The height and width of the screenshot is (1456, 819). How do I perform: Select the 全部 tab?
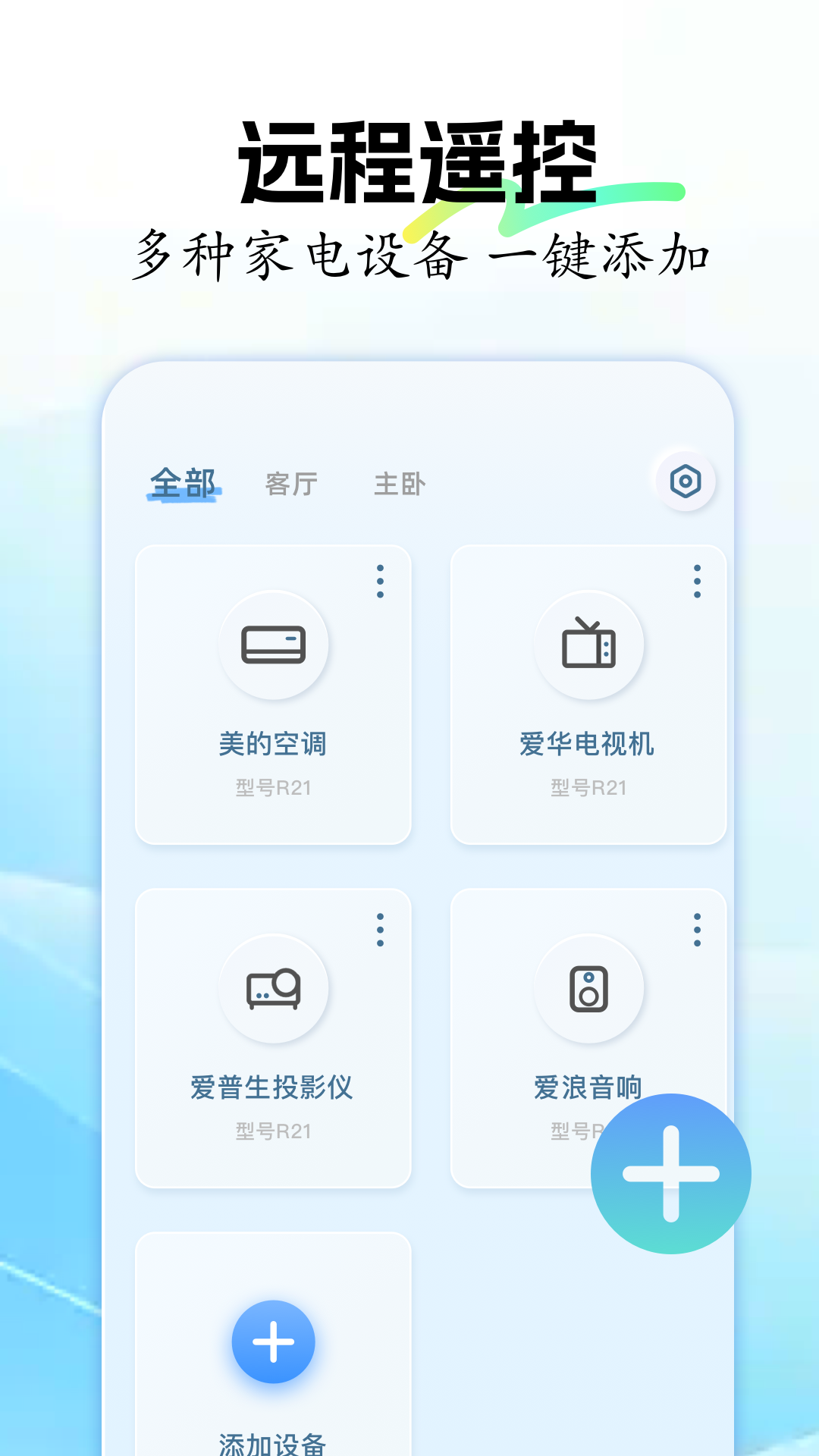182,481
